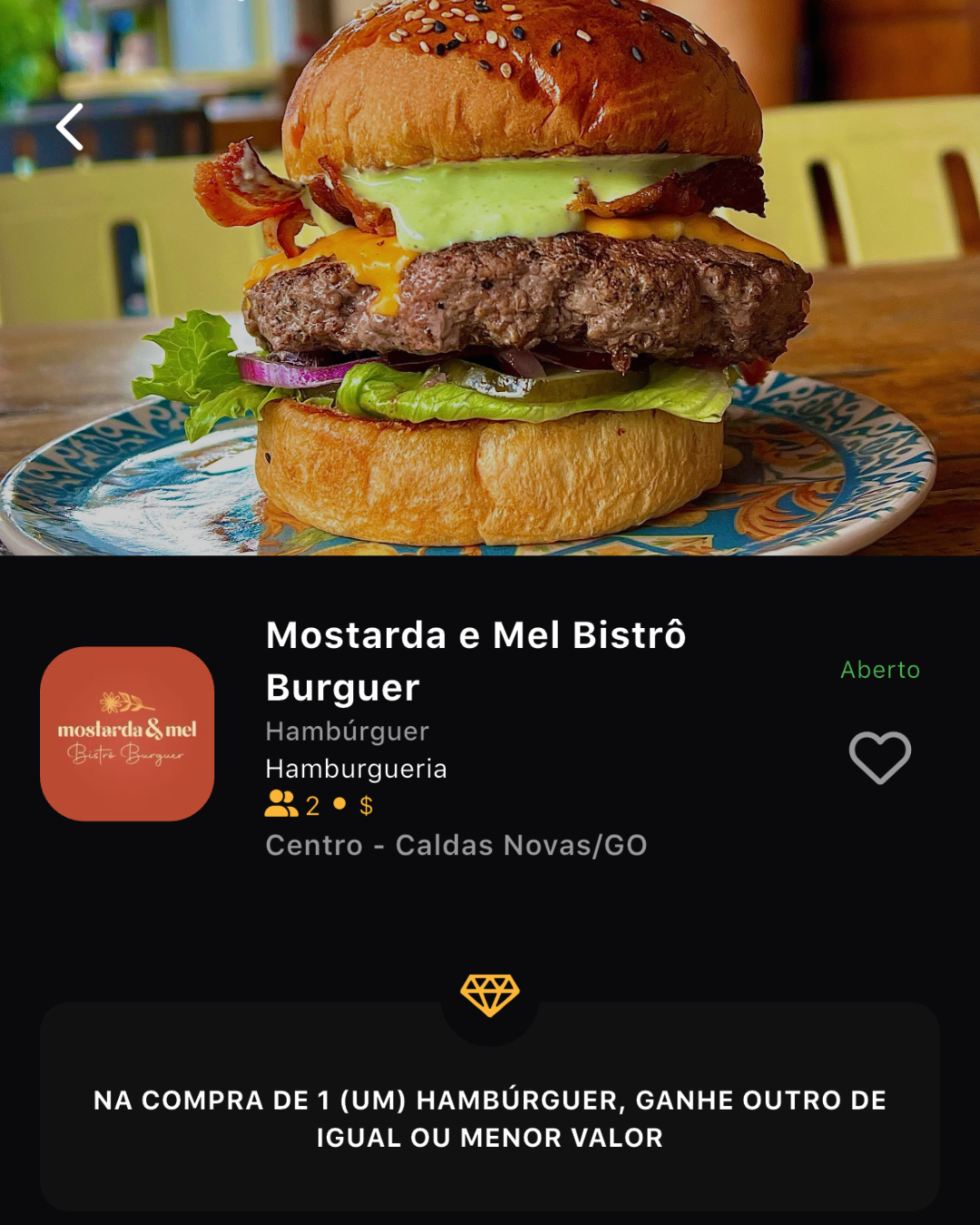Viewport: 980px width, 1225px height.
Task: Select the dollar price indicator icon
Action: coord(365,804)
